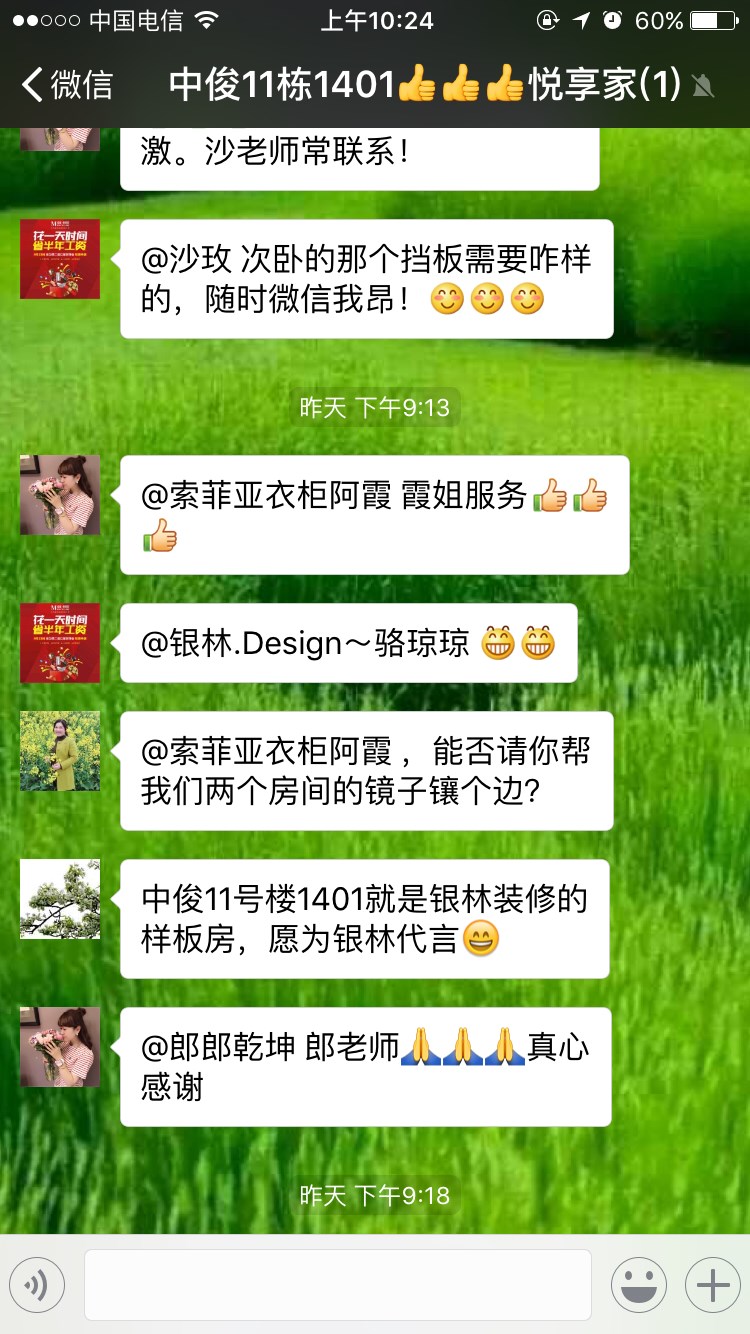Open avatar beside 镜子镶个边 message
This screenshot has width=750, height=1334.
coord(60,751)
